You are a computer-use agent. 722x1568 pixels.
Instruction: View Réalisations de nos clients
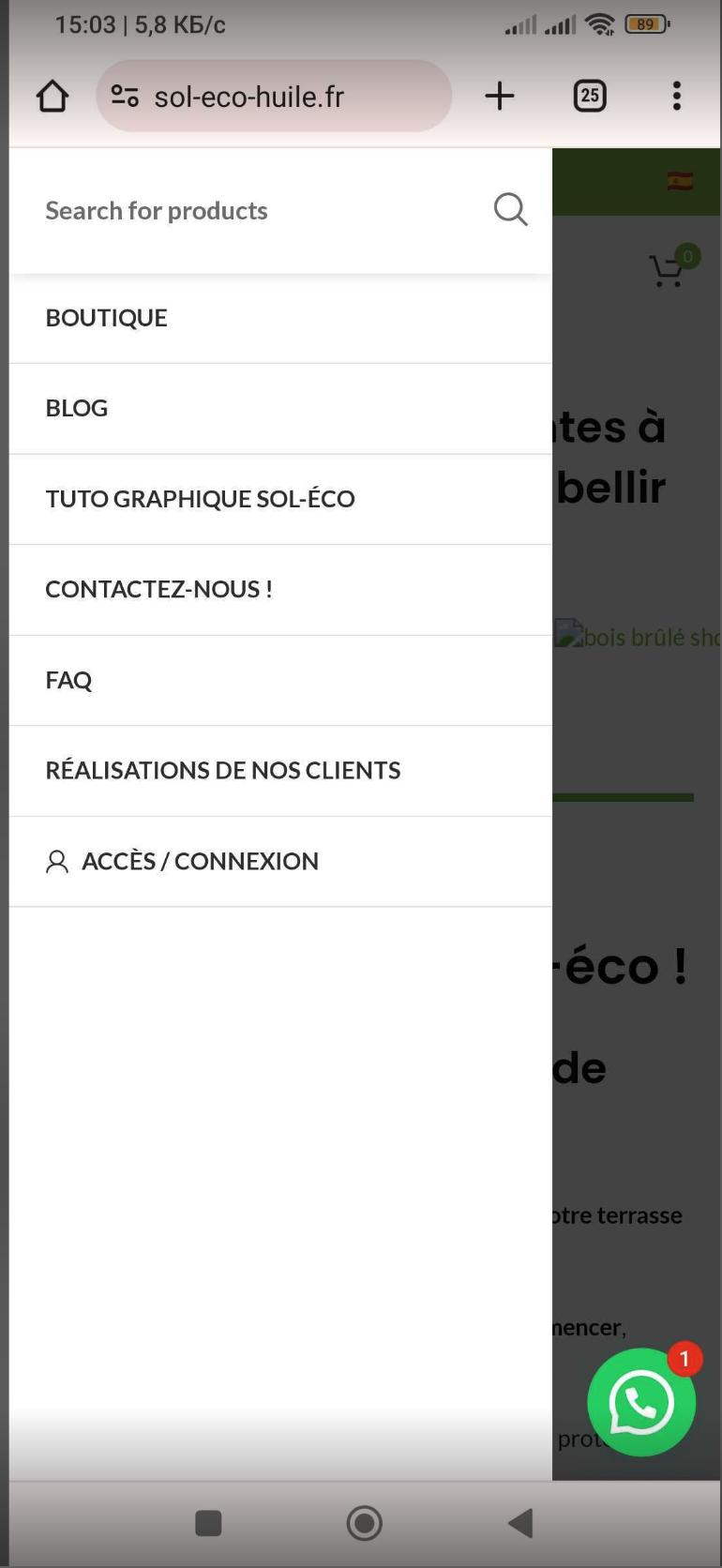223,770
